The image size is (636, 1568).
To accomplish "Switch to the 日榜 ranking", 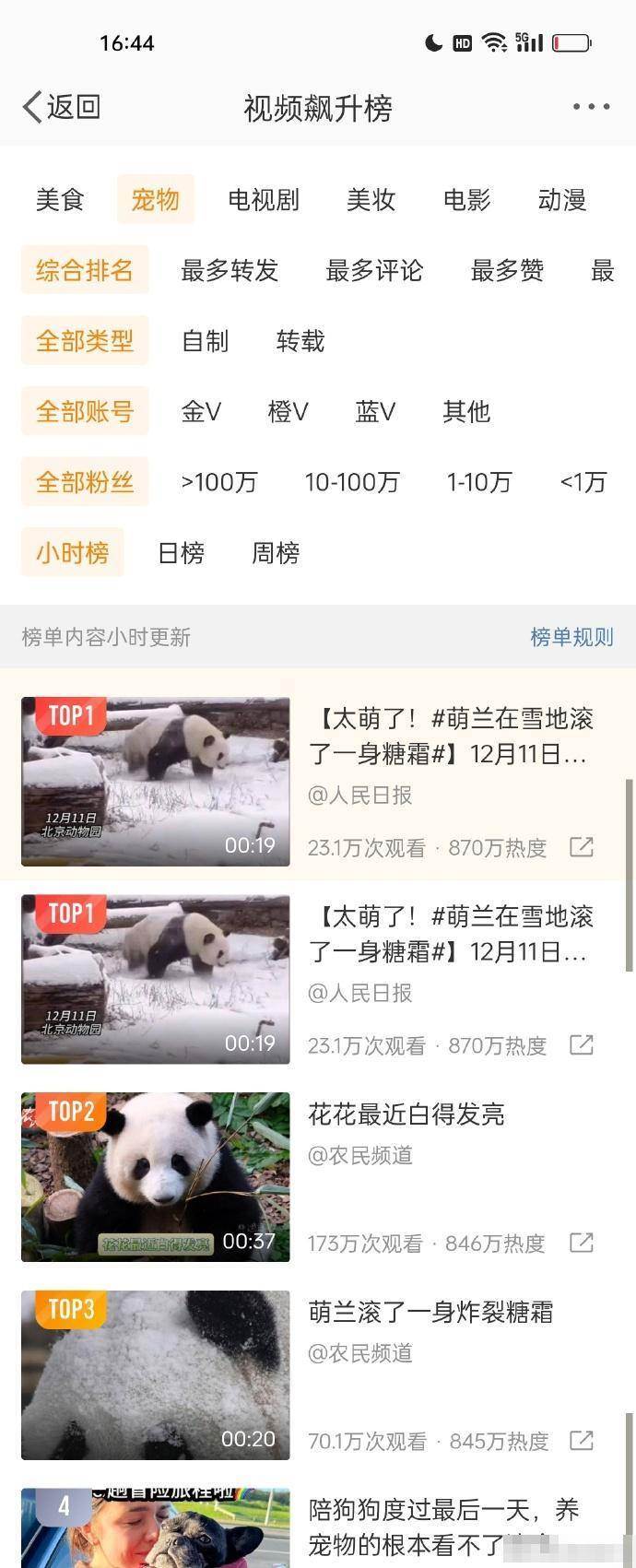I will click(181, 553).
